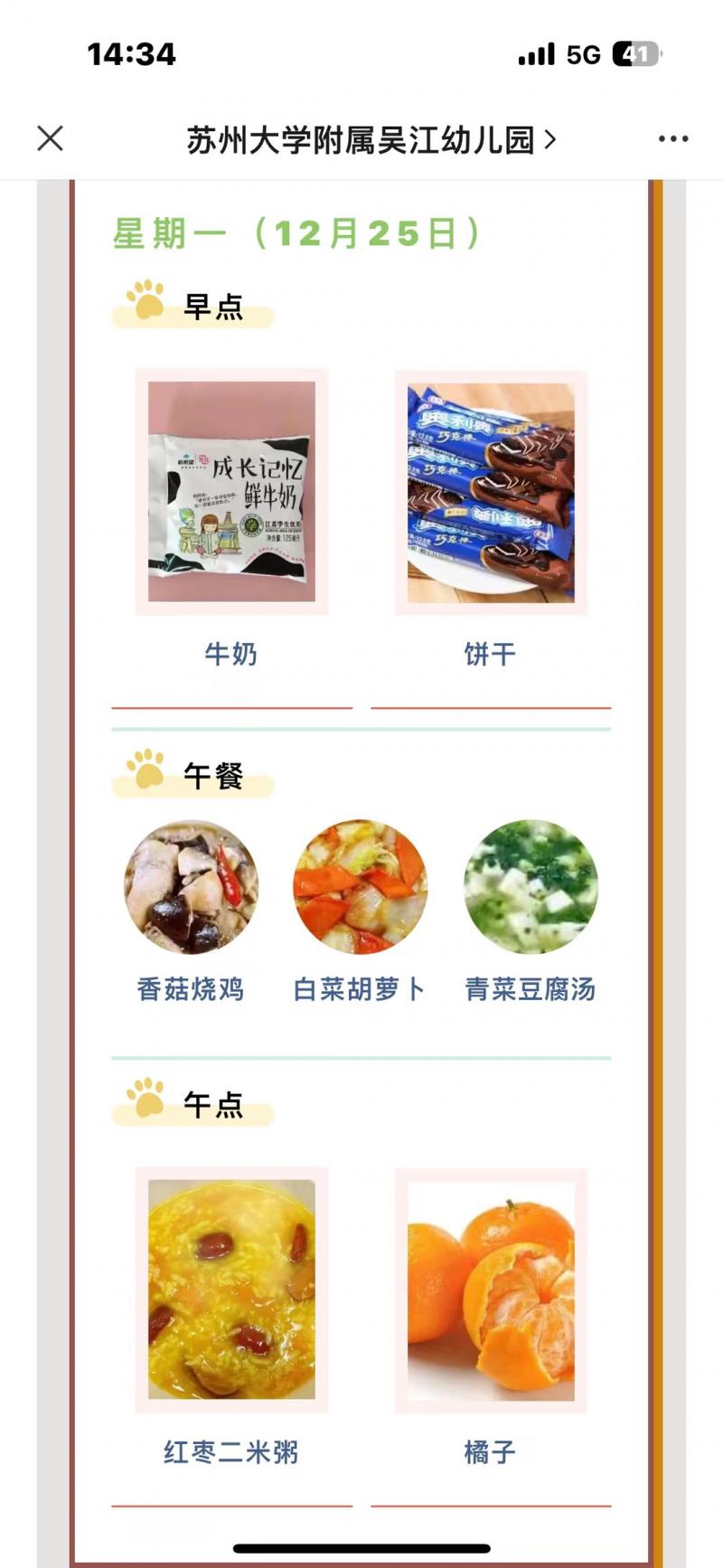Open 苏州大学附属吴江幼儿园 account page

tap(371, 140)
